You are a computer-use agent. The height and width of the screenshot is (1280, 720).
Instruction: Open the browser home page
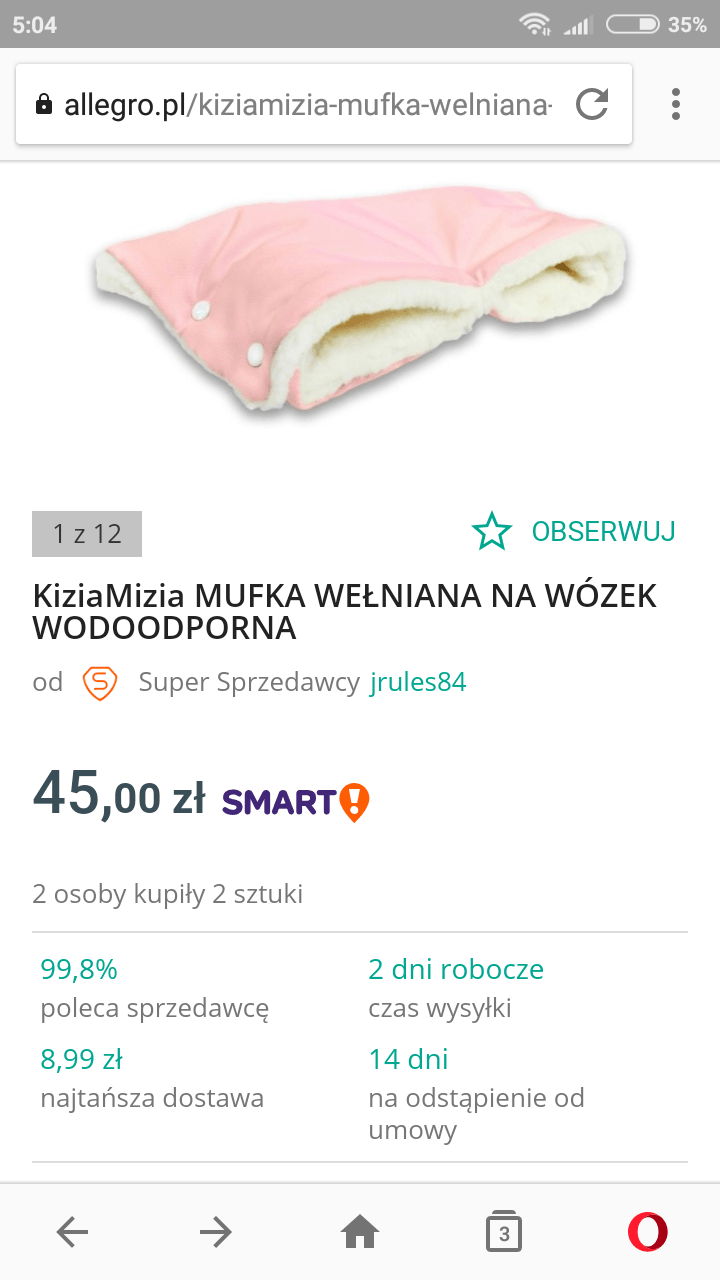pyautogui.click(x=360, y=1232)
